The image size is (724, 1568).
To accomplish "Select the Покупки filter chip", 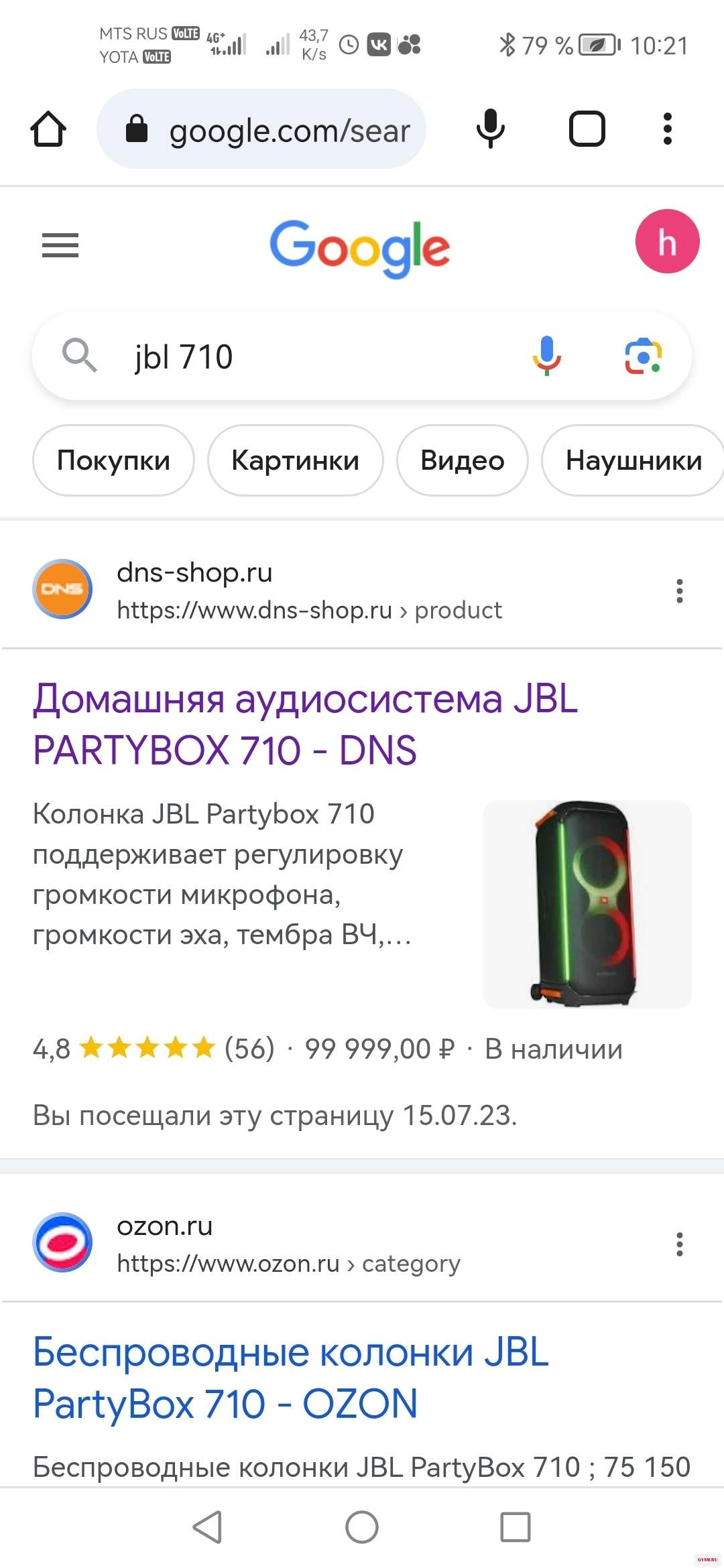I will 113,460.
